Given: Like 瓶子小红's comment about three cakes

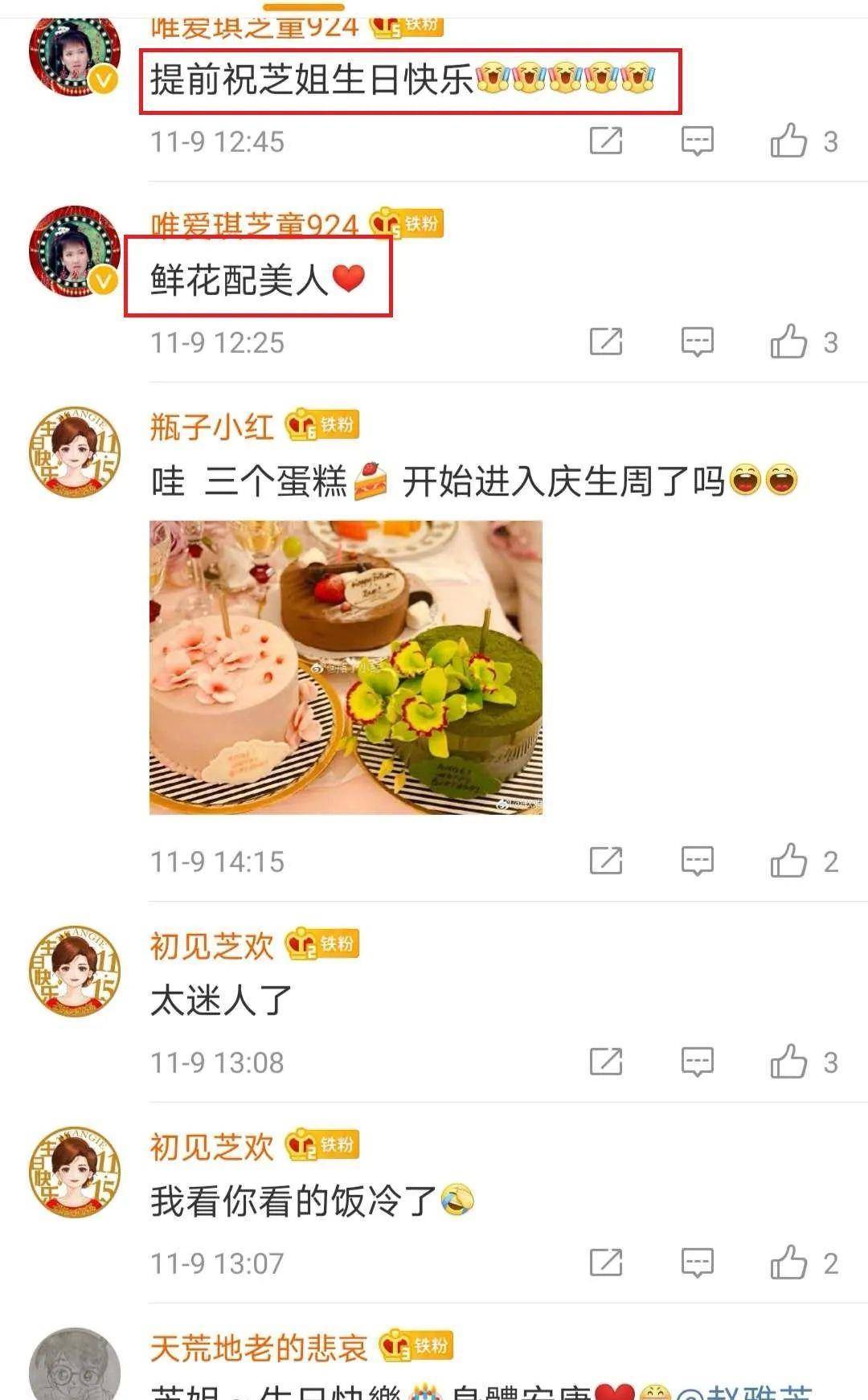Looking at the screenshot, I should (788, 862).
